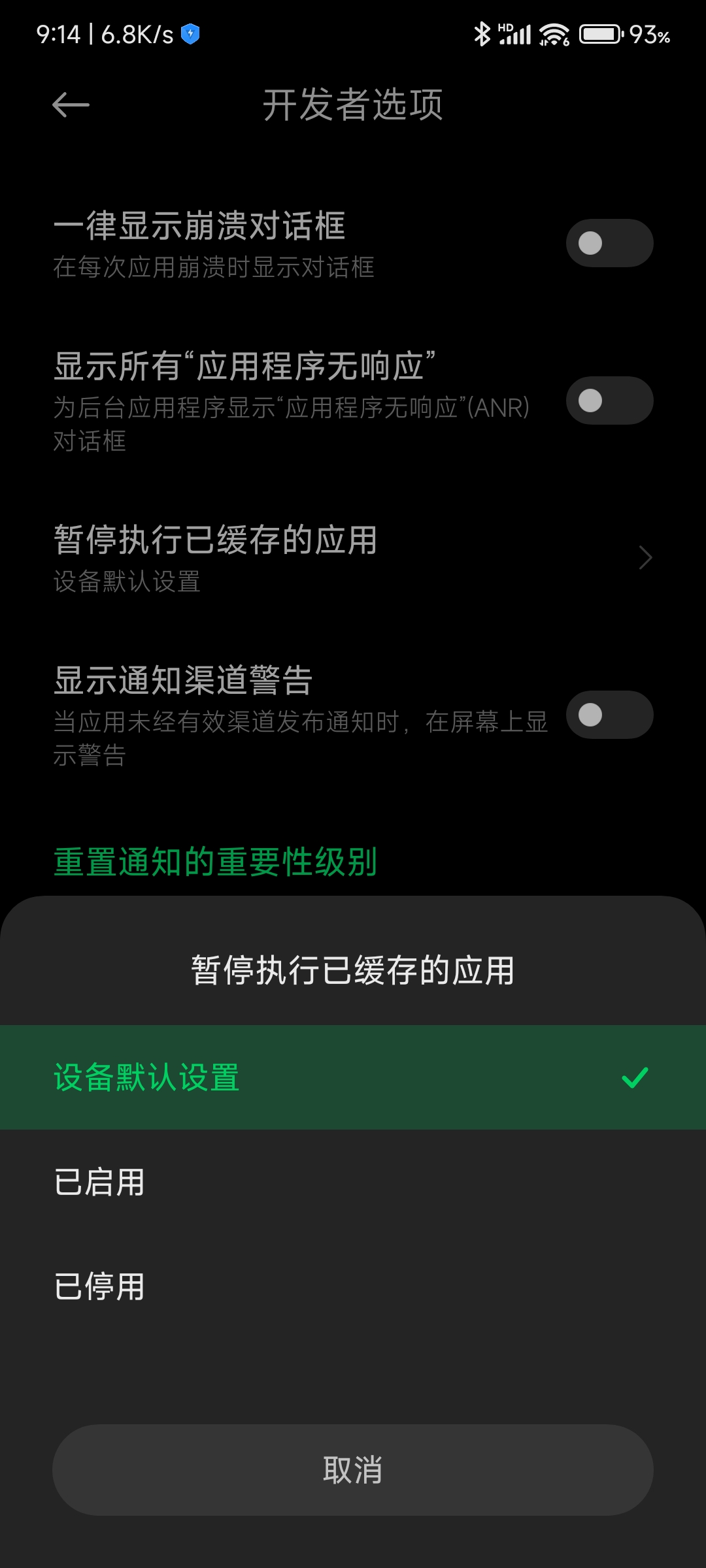This screenshot has width=706, height=1568.
Task: Enable 显示所有“应用程序无响应” switch
Action: pyautogui.click(x=609, y=400)
